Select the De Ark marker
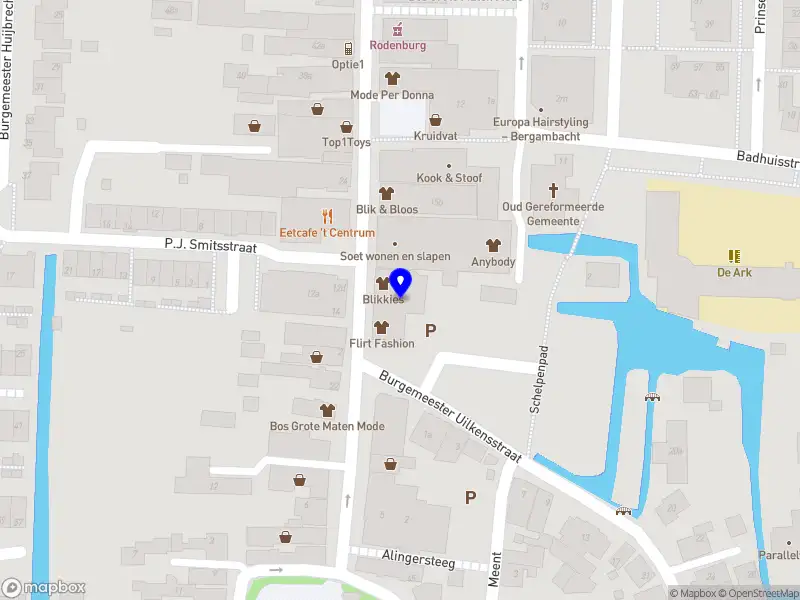 point(734,256)
